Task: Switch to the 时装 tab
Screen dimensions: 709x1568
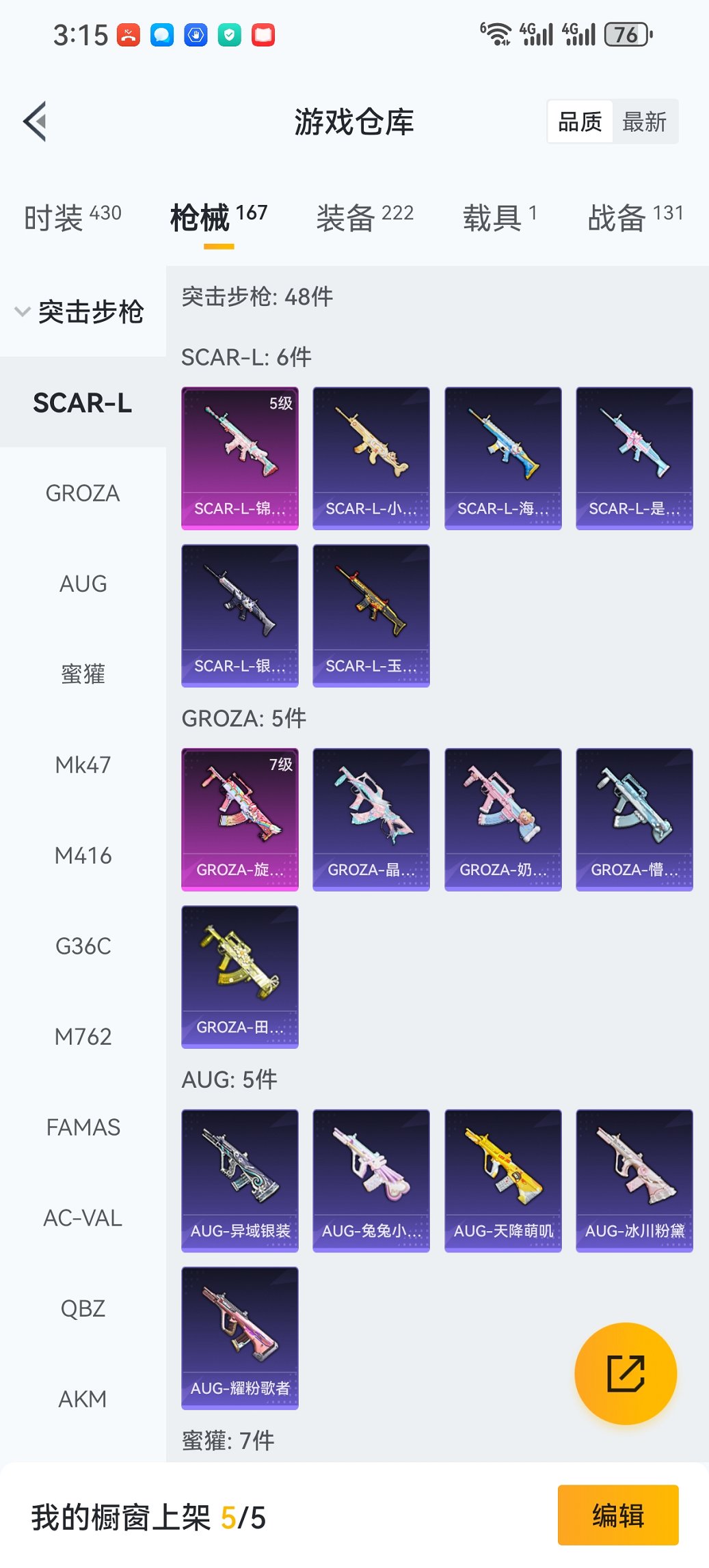Action: pyautogui.click(x=72, y=217)
